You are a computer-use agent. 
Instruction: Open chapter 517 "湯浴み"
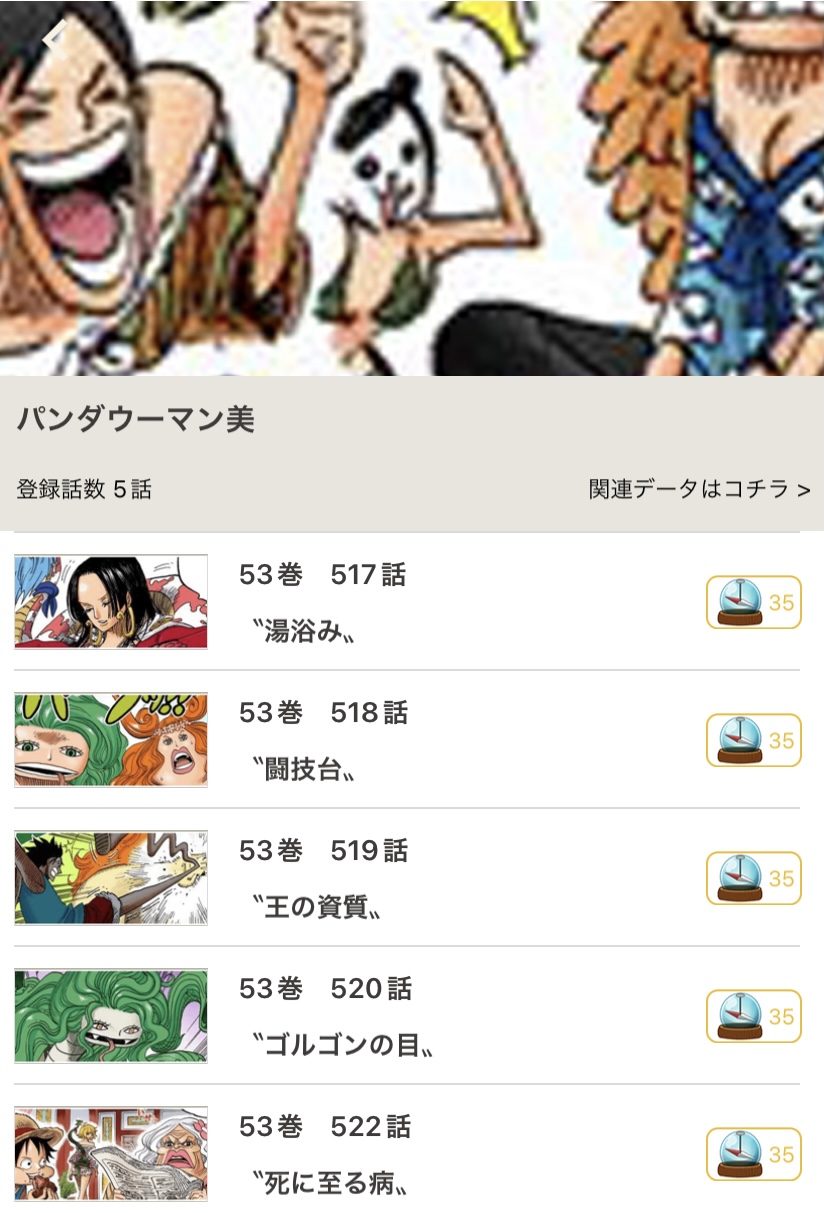323,602
